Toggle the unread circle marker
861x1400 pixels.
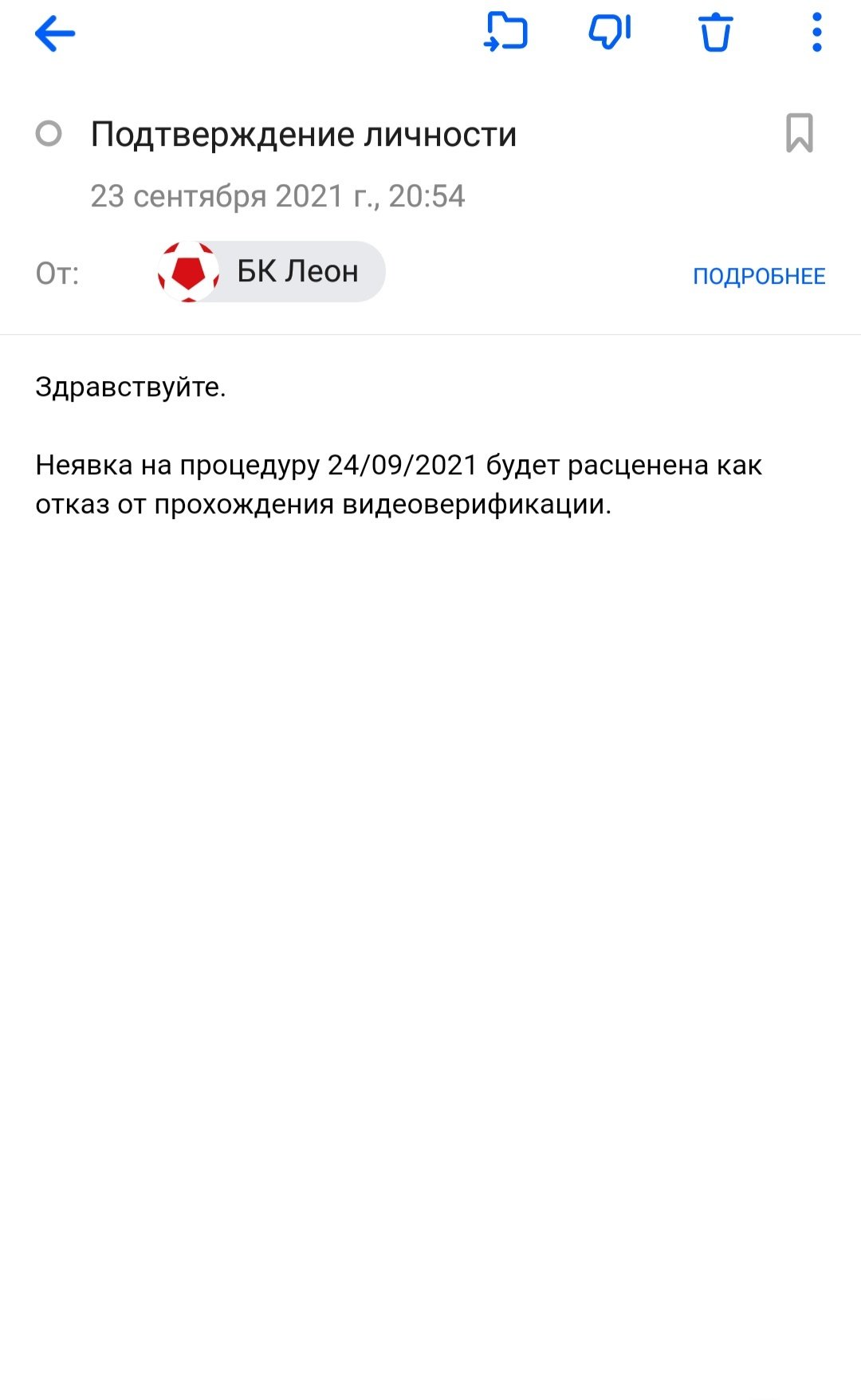[x=49, y=134]
